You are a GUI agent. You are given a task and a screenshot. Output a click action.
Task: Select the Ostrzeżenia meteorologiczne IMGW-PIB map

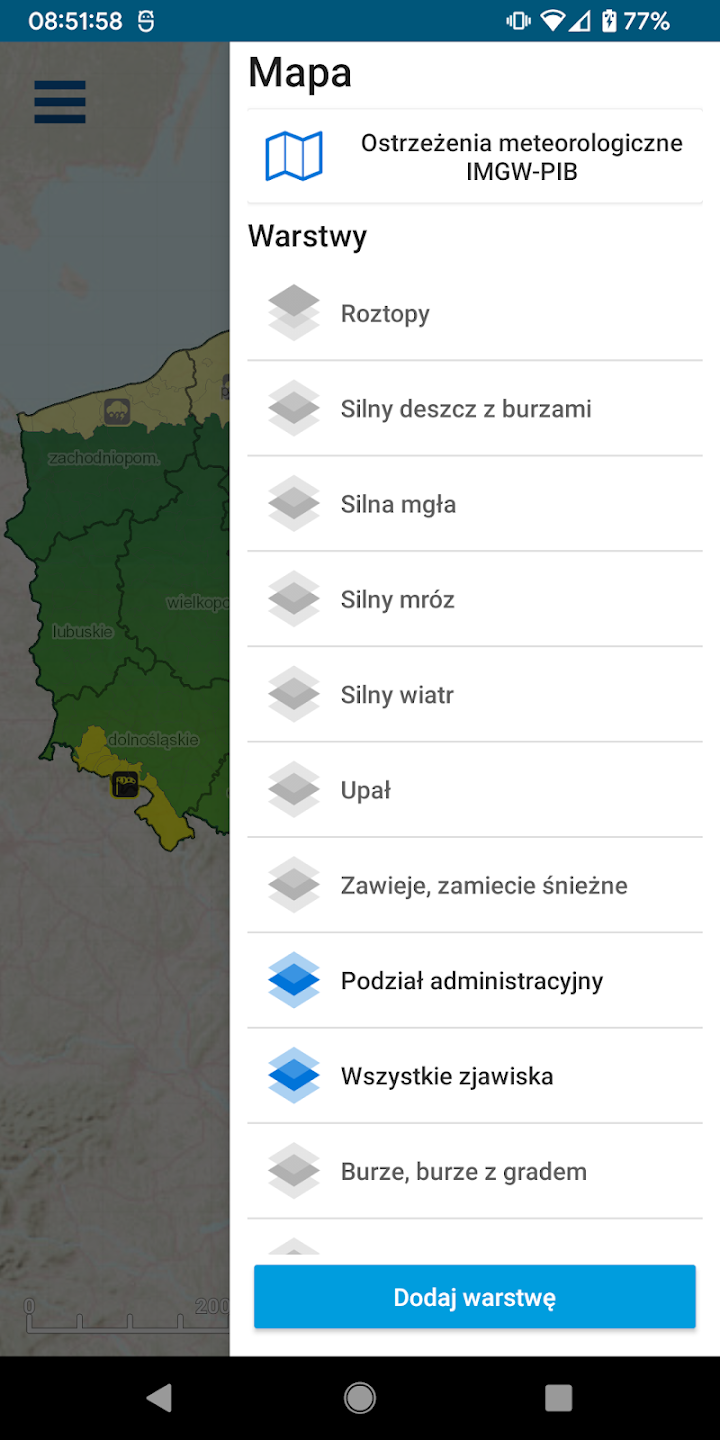point(475,157)
